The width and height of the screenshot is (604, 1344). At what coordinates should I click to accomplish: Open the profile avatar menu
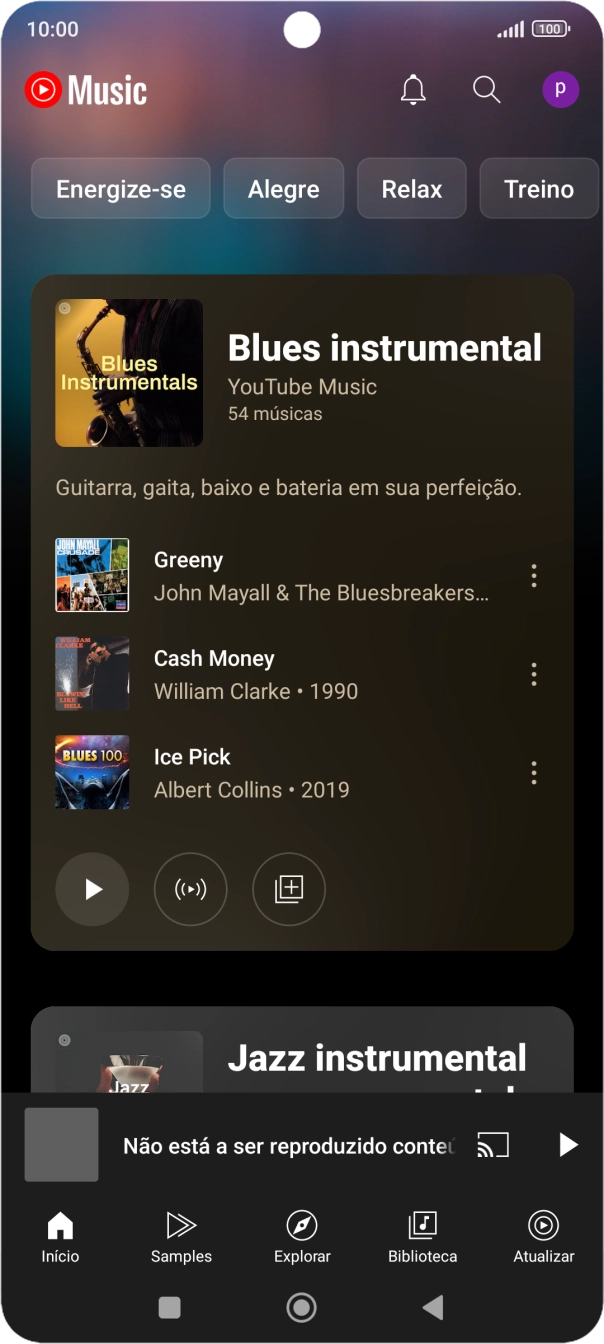[560, 90]
